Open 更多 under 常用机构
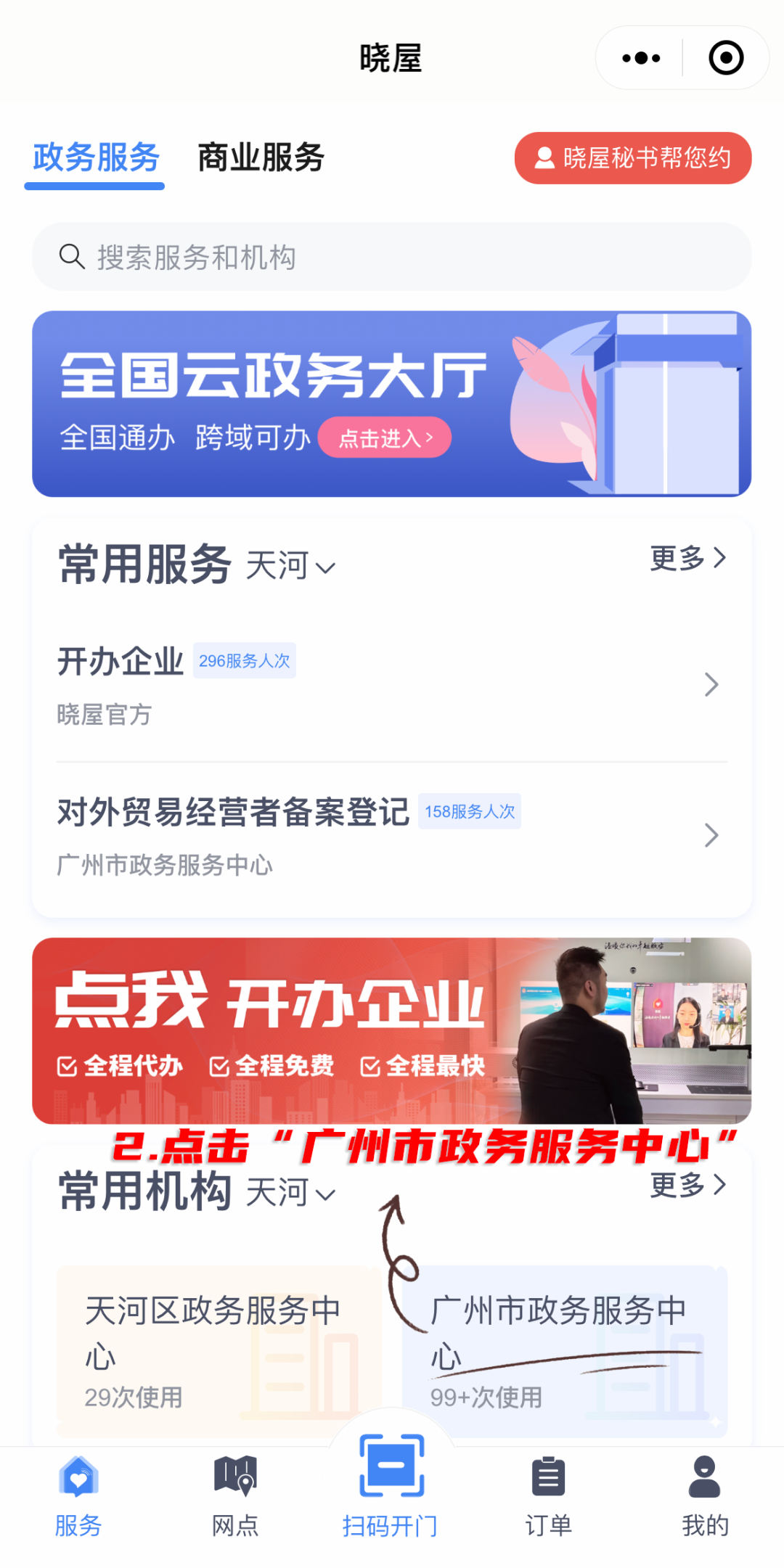This screenshot has width=784, height=1568. pyautogui.click(x=687, y=1185)
